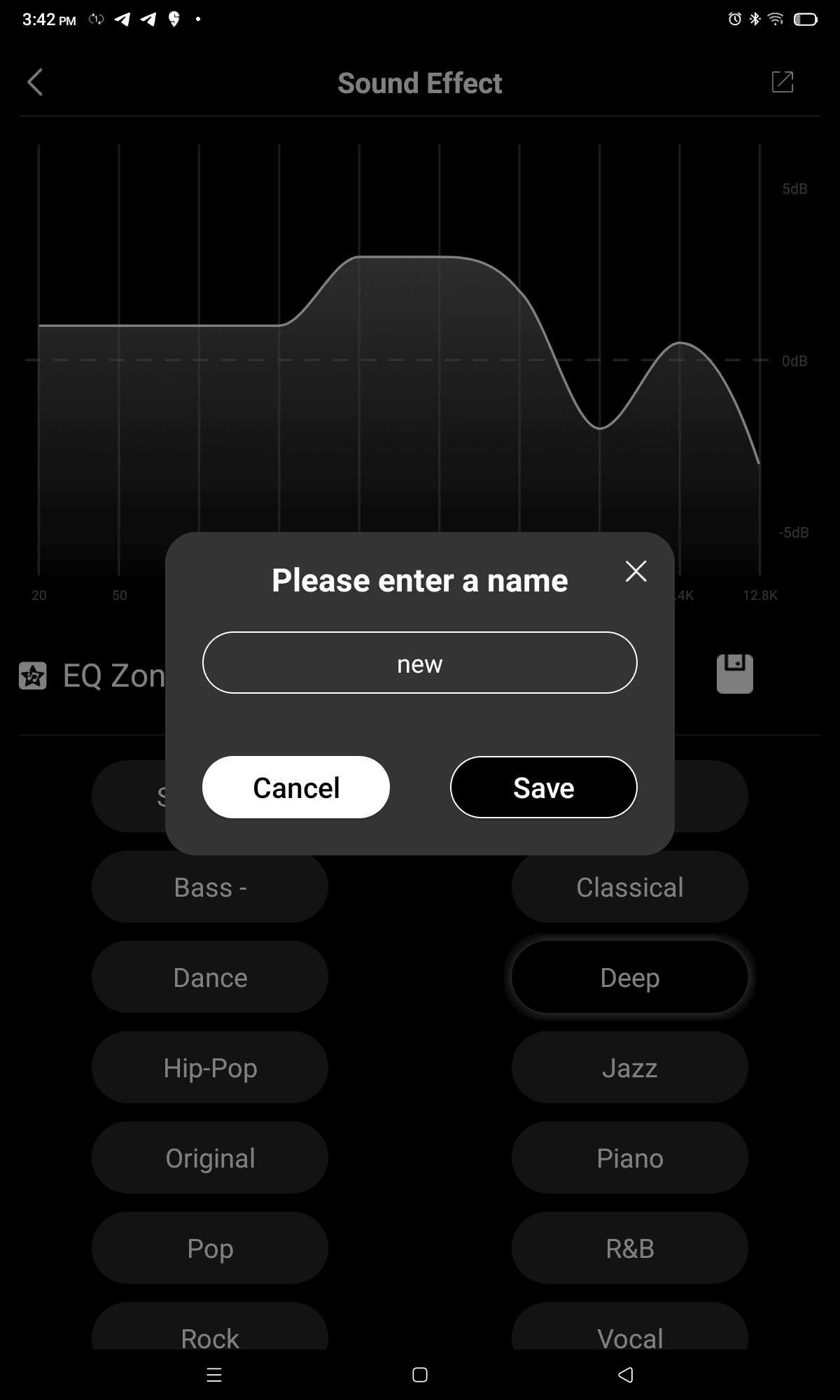Image resolution: width=840 pixels, height=1400 pixels.
Task: Switch to the Original preset
Action: (x=210, y=1158)
